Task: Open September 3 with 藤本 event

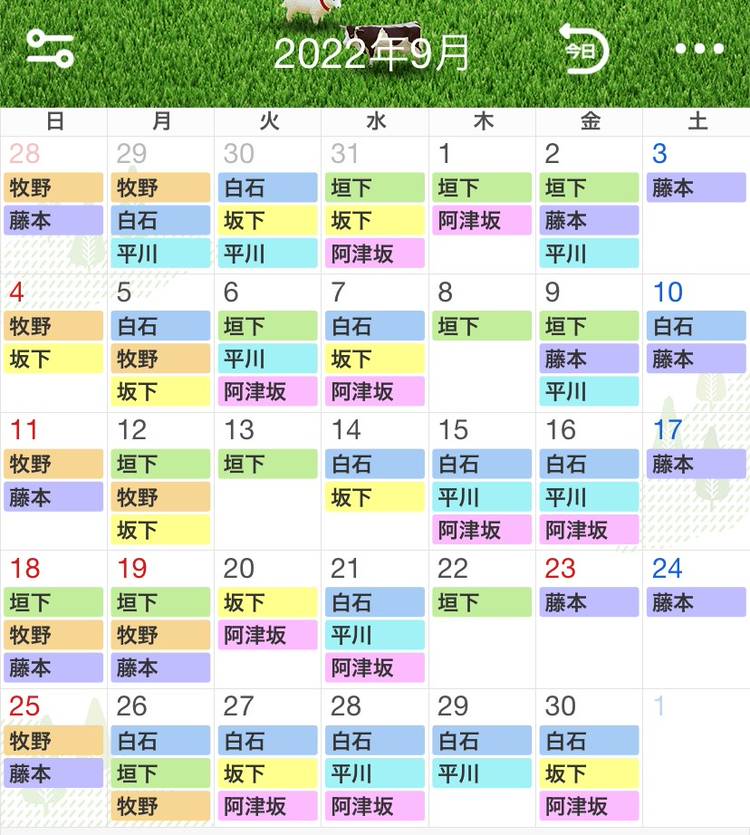Action: point(697,205)
